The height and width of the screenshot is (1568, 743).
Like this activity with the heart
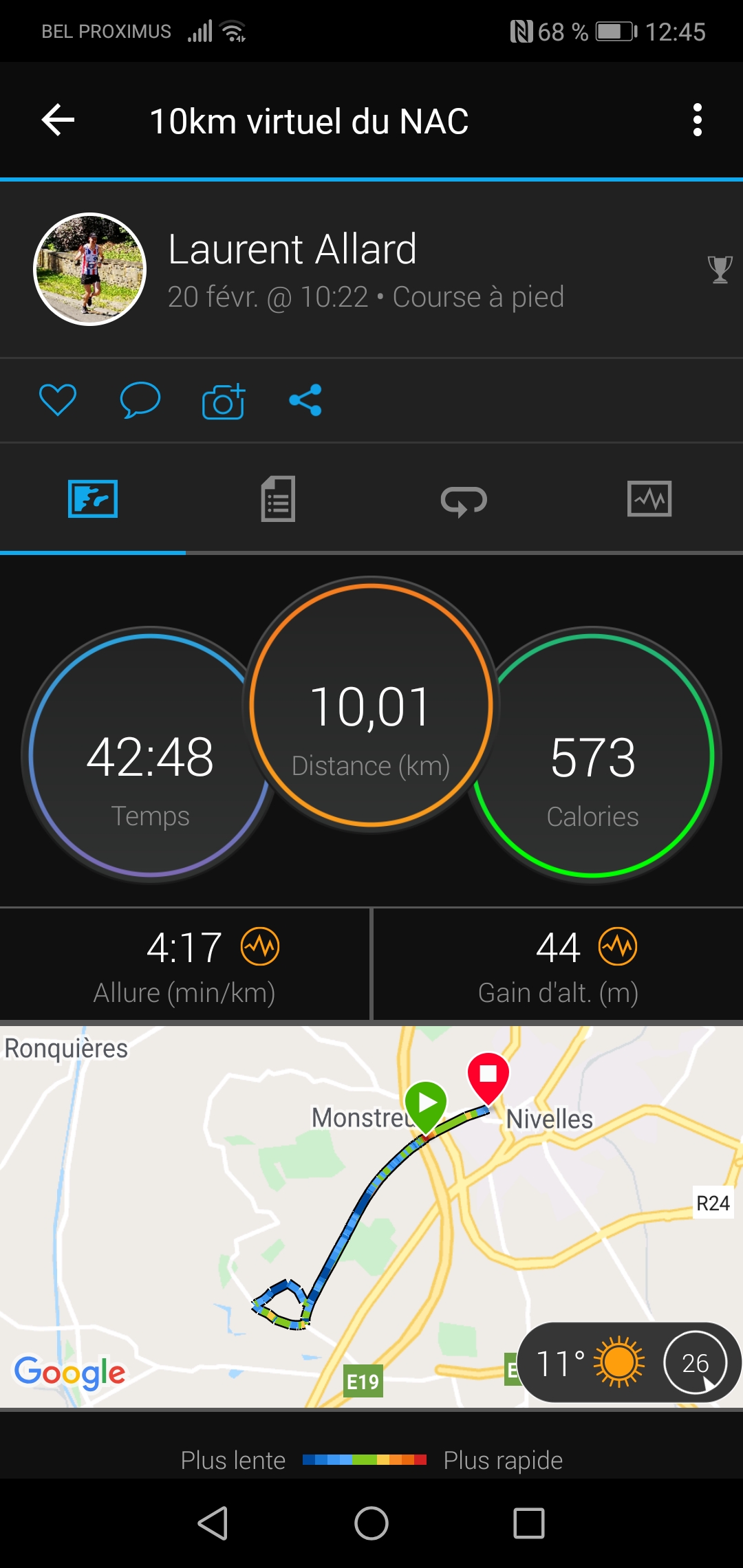(58, 400)
